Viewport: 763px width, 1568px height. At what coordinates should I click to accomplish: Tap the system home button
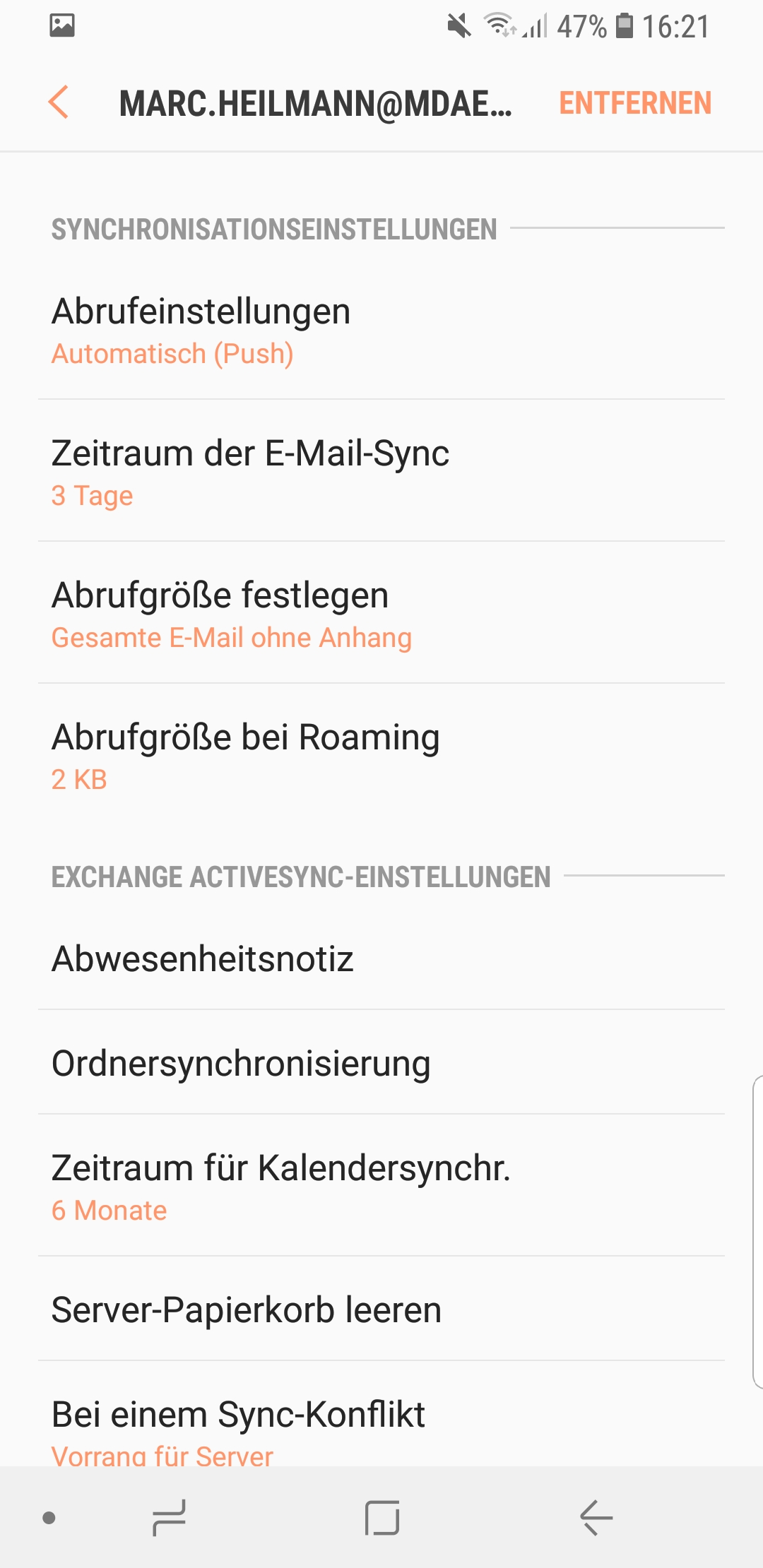pos(382,1518)
